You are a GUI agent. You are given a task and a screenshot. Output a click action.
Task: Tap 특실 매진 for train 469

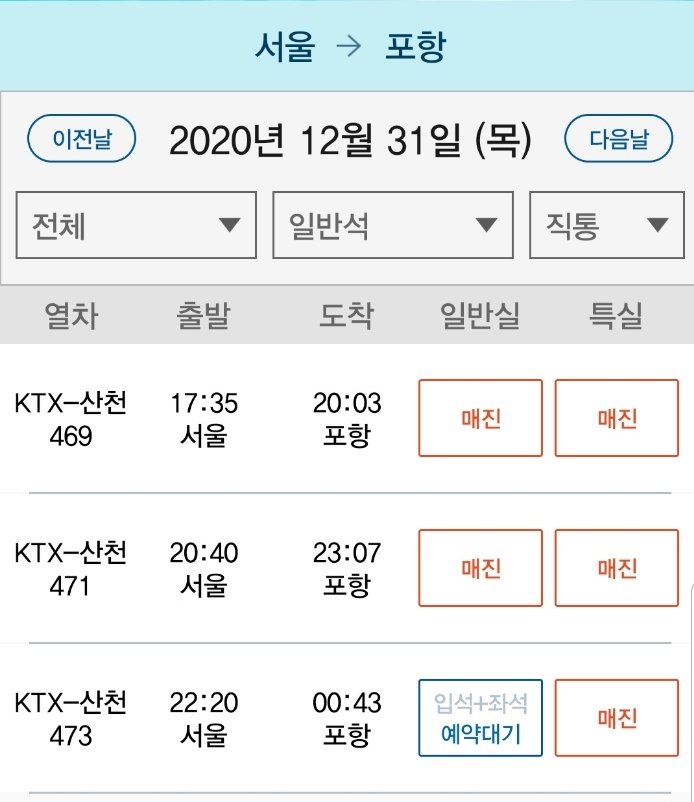tap(617, 418)
